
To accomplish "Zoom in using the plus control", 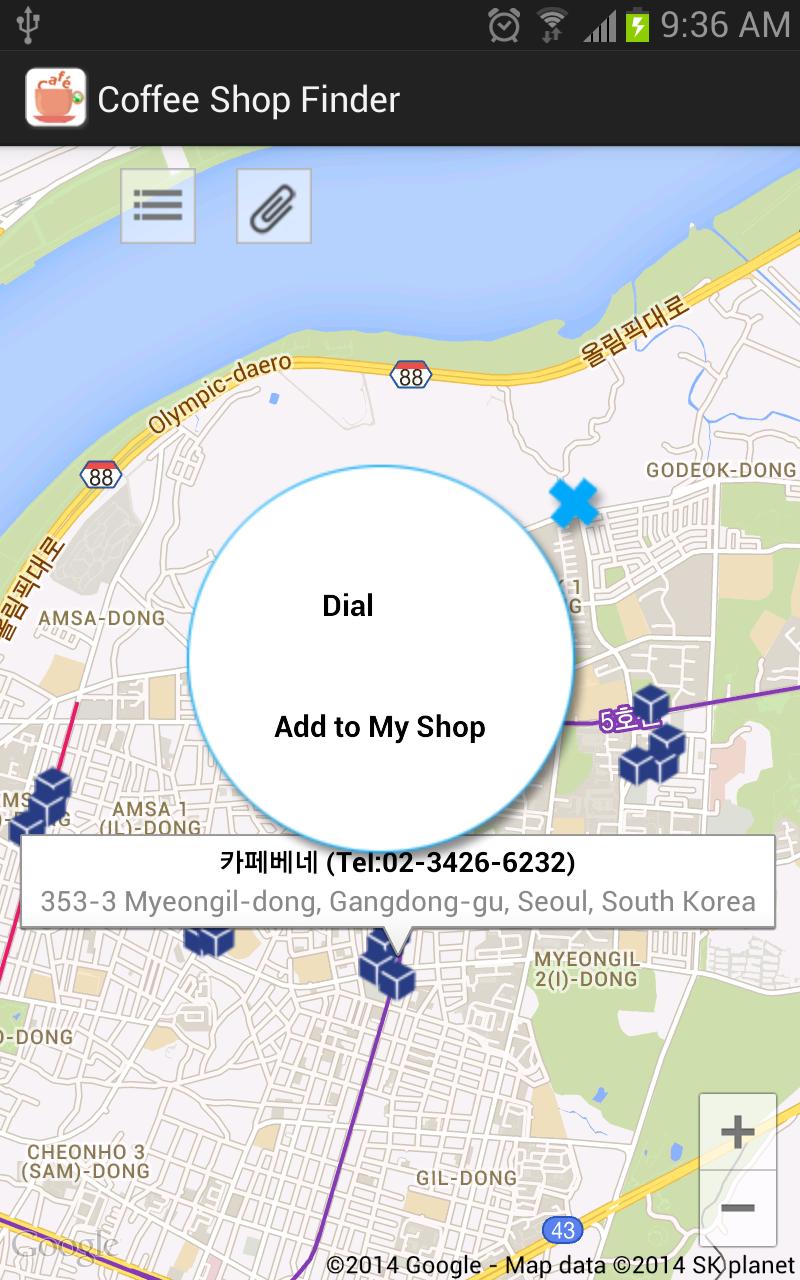I will pos(737,1133).
